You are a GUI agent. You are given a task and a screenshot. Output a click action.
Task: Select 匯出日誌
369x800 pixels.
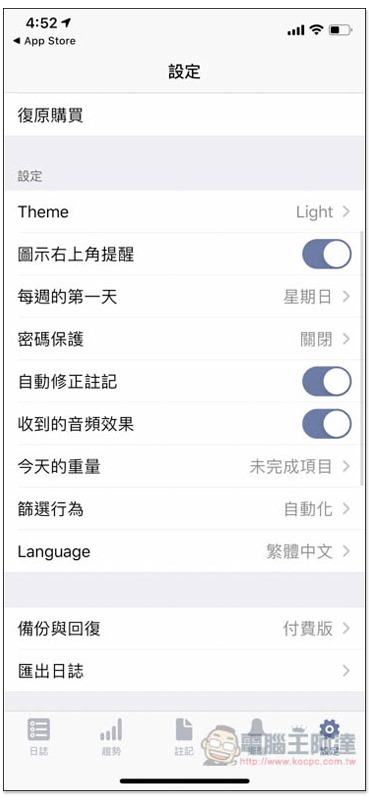coord(184,670)
